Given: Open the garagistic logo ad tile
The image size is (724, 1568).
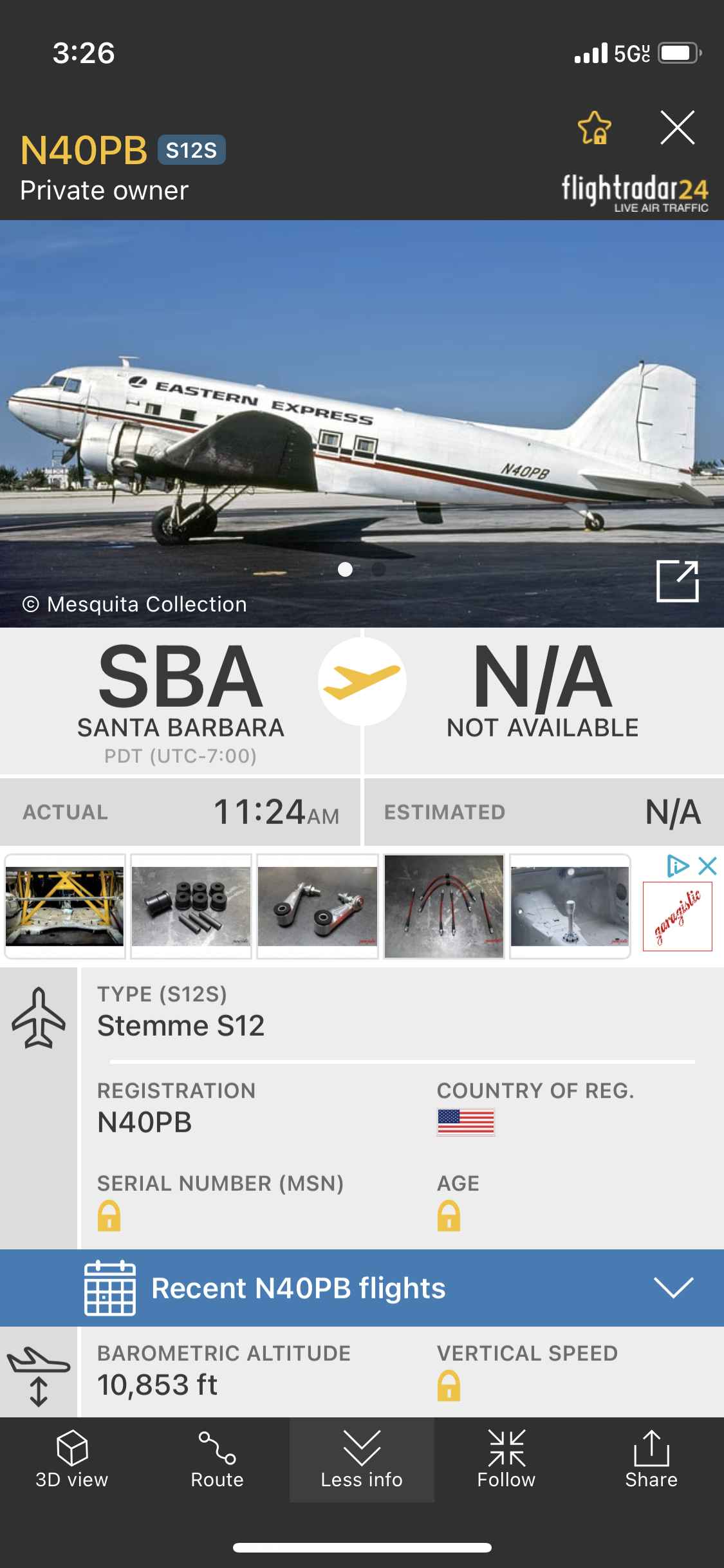Looking at the screenshot, I should [x=677, y=917].
